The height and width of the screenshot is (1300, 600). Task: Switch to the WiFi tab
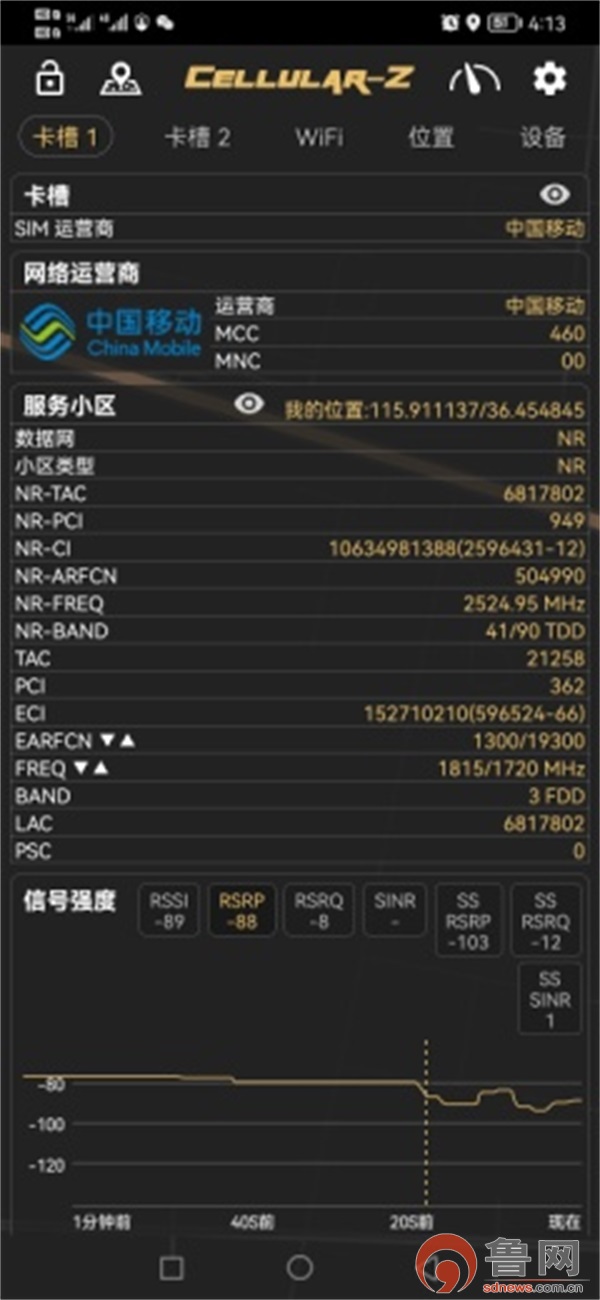coord(320,138)
